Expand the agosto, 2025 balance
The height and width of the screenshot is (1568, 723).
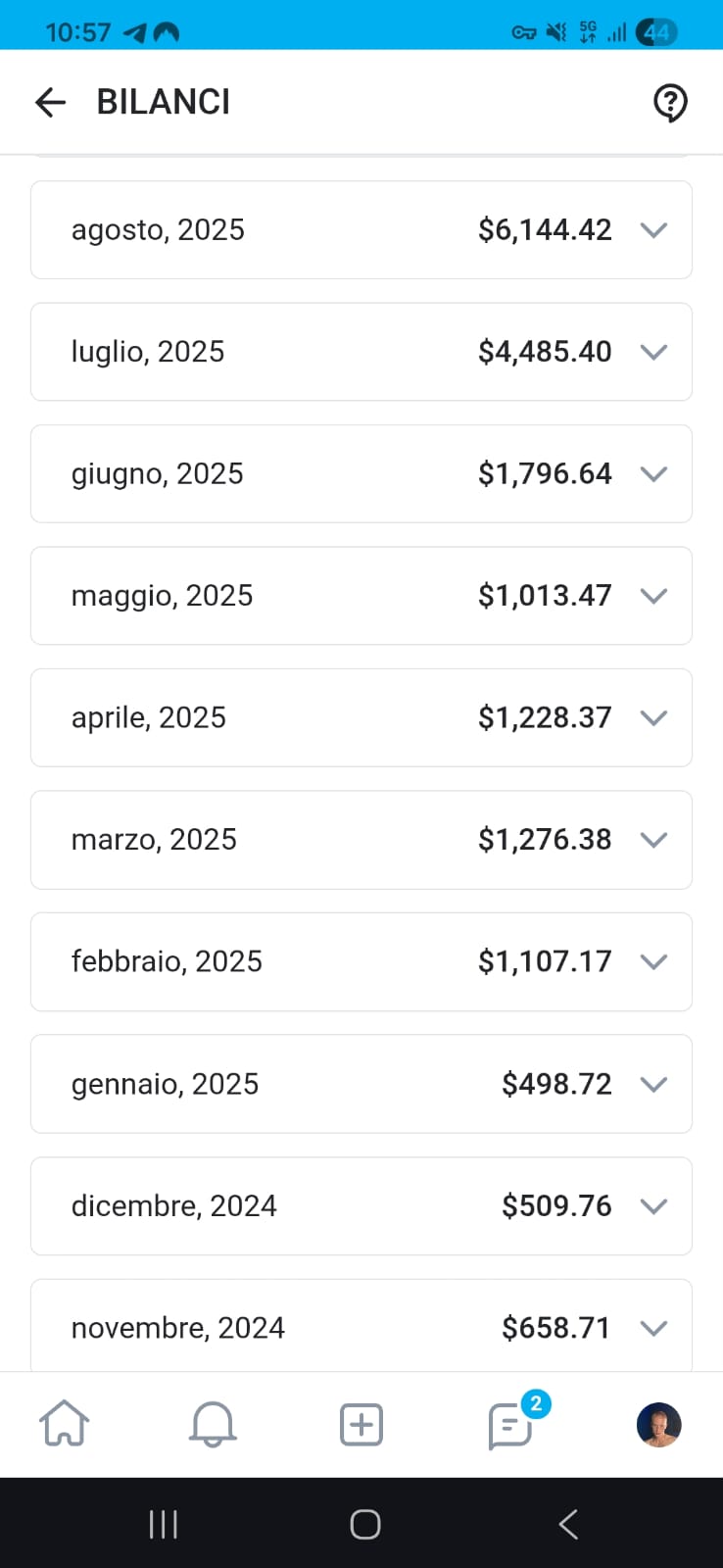653,230
